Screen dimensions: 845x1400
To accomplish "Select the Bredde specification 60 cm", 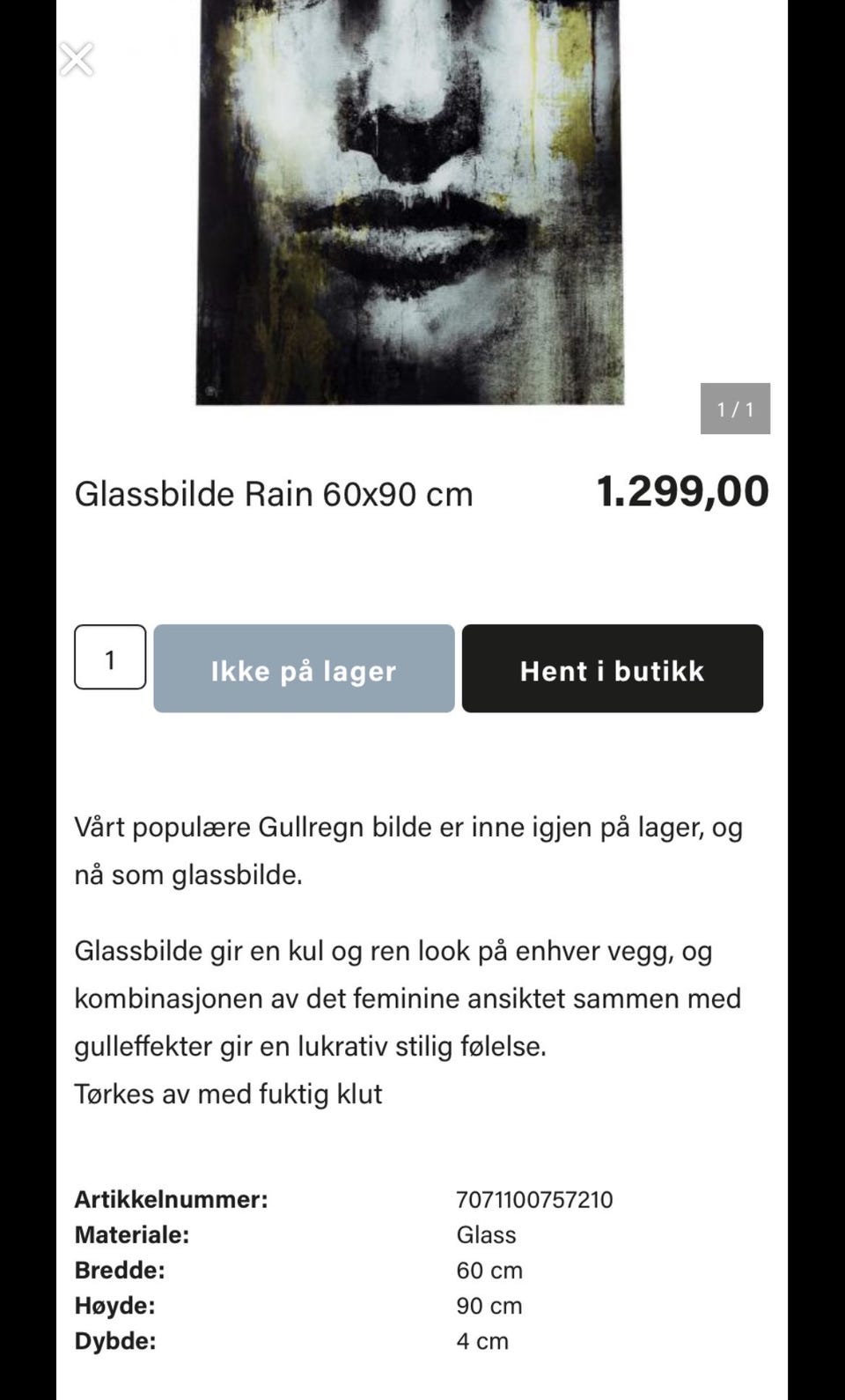I will (489, 1271).
